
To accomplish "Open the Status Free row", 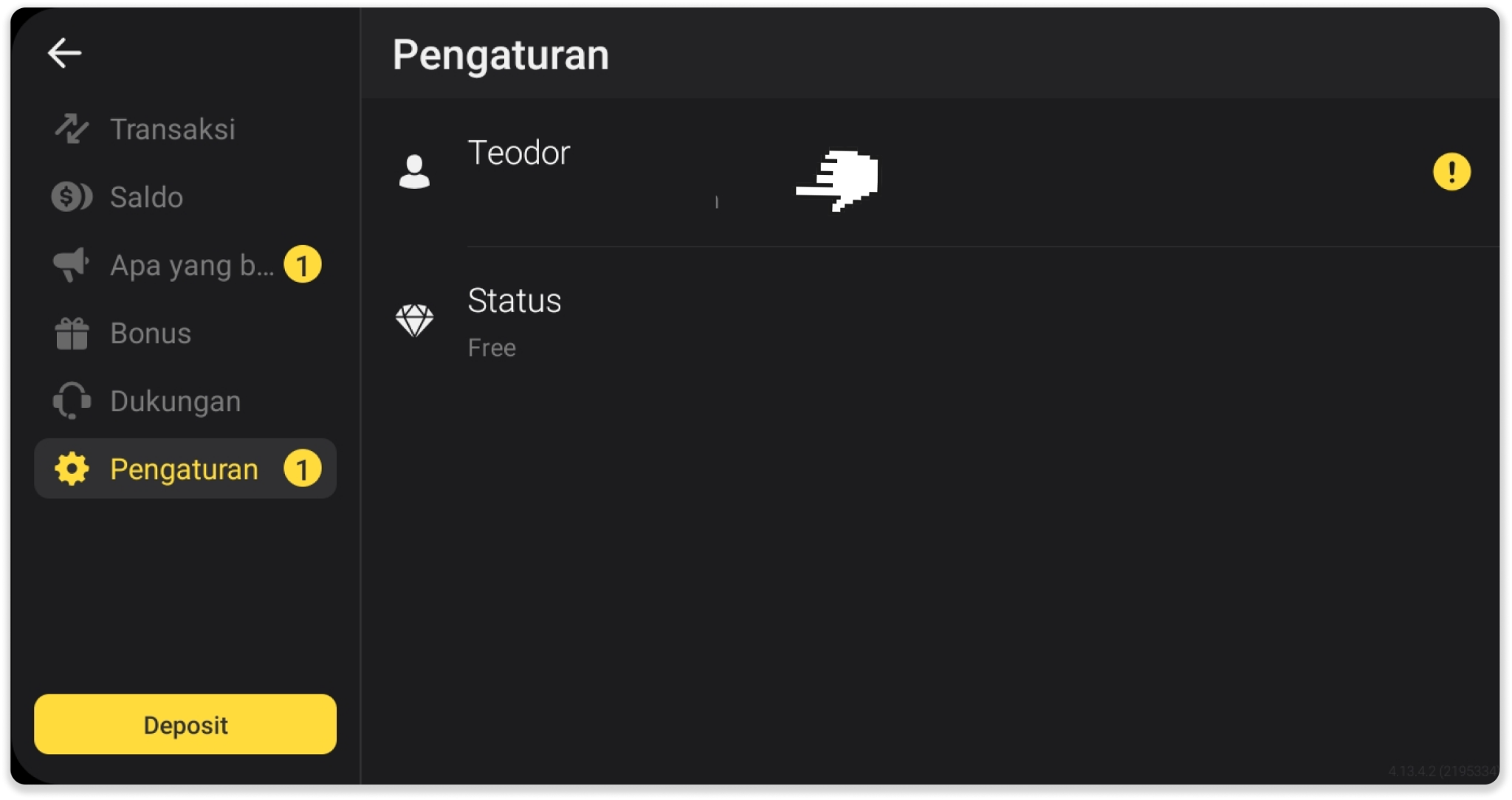I will point(930,321).
